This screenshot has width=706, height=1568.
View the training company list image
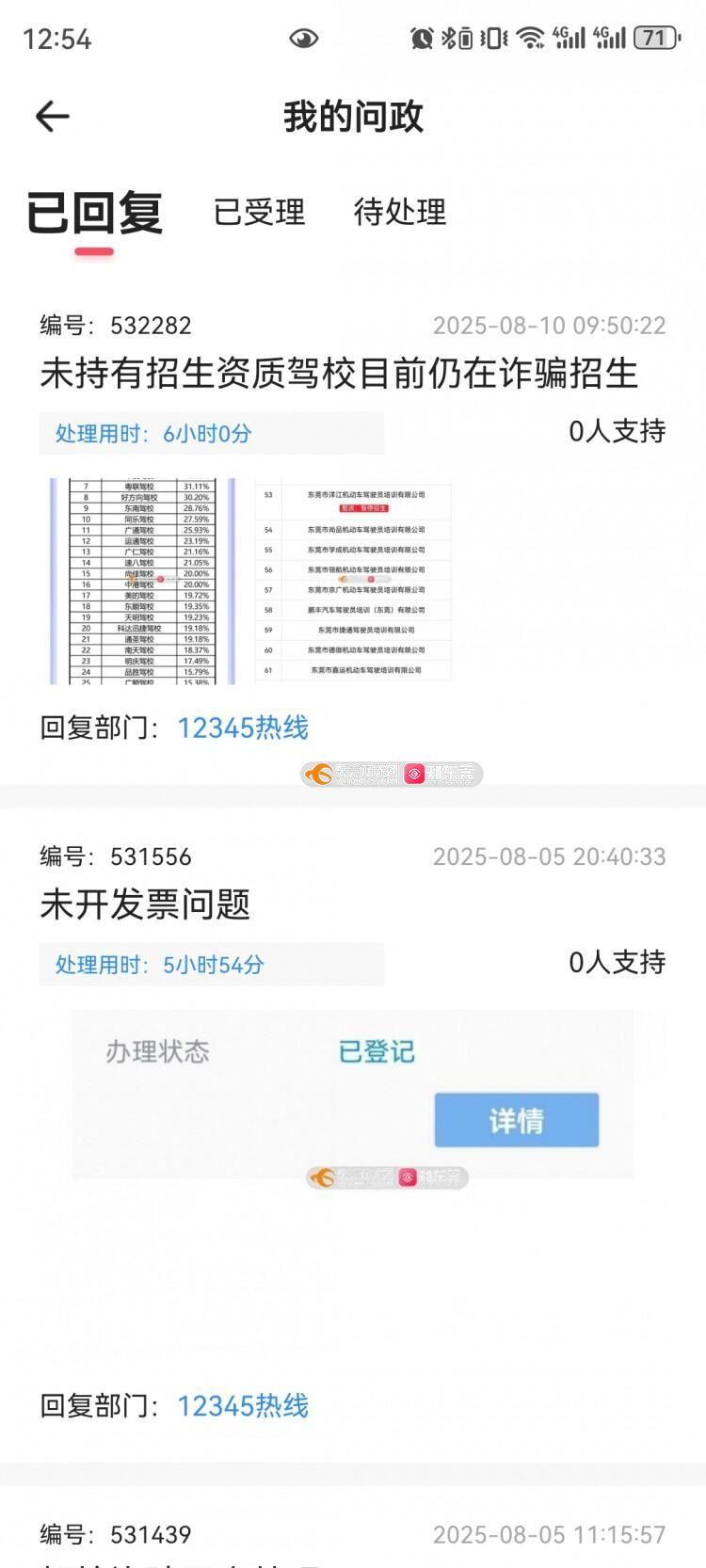[x=353, y=581]
